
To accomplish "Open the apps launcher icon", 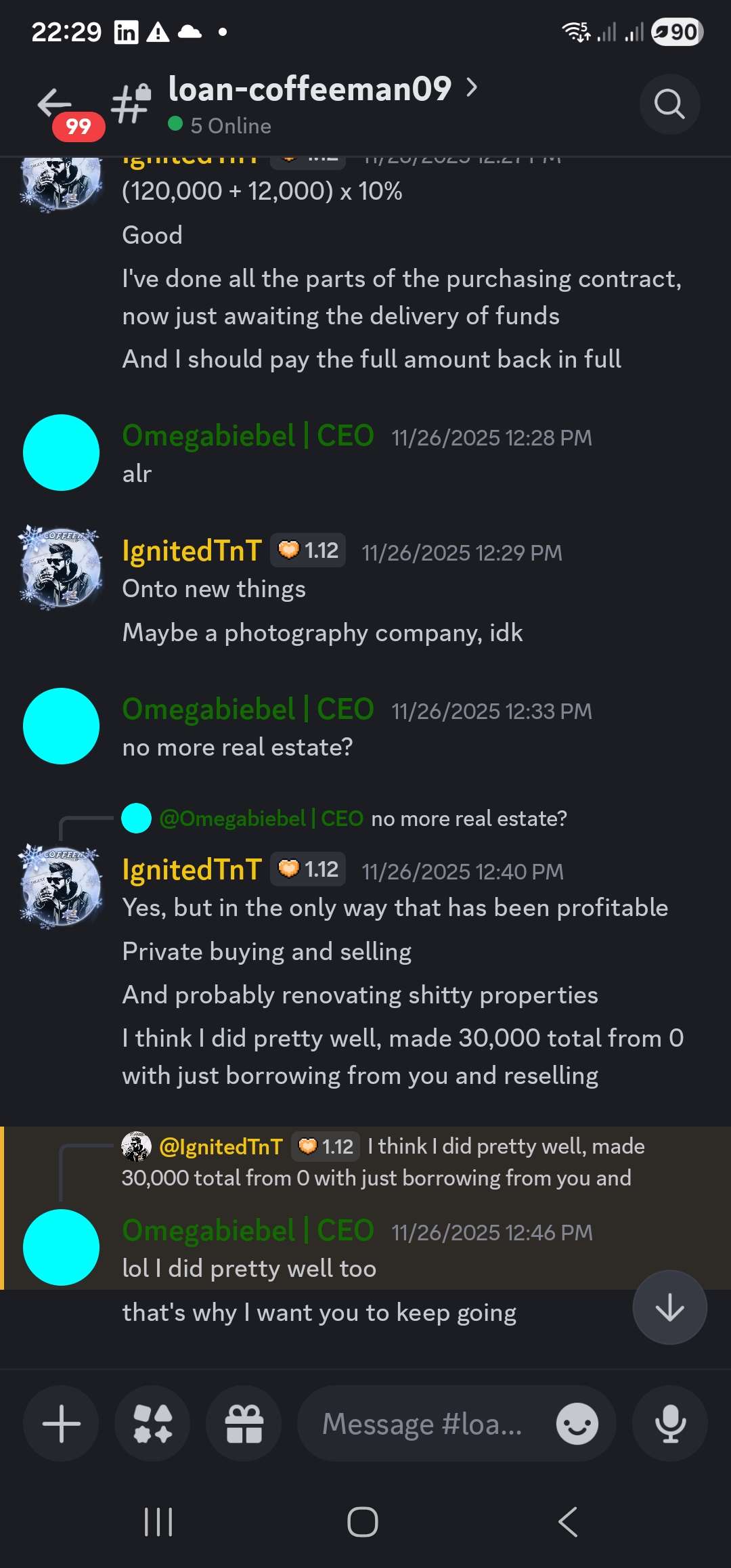I will (152, 1423).
